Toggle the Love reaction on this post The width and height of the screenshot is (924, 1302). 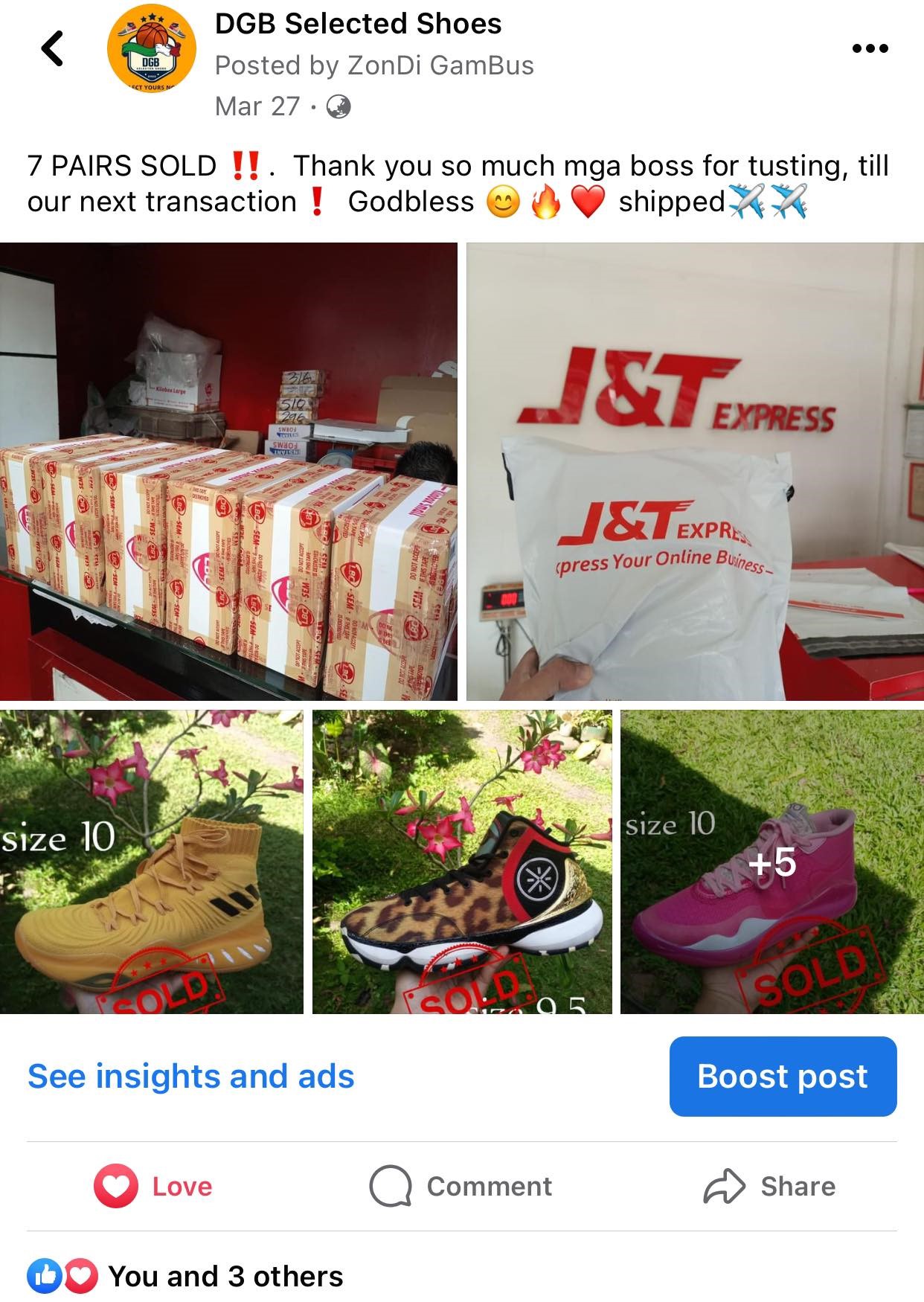(153, 1186)
